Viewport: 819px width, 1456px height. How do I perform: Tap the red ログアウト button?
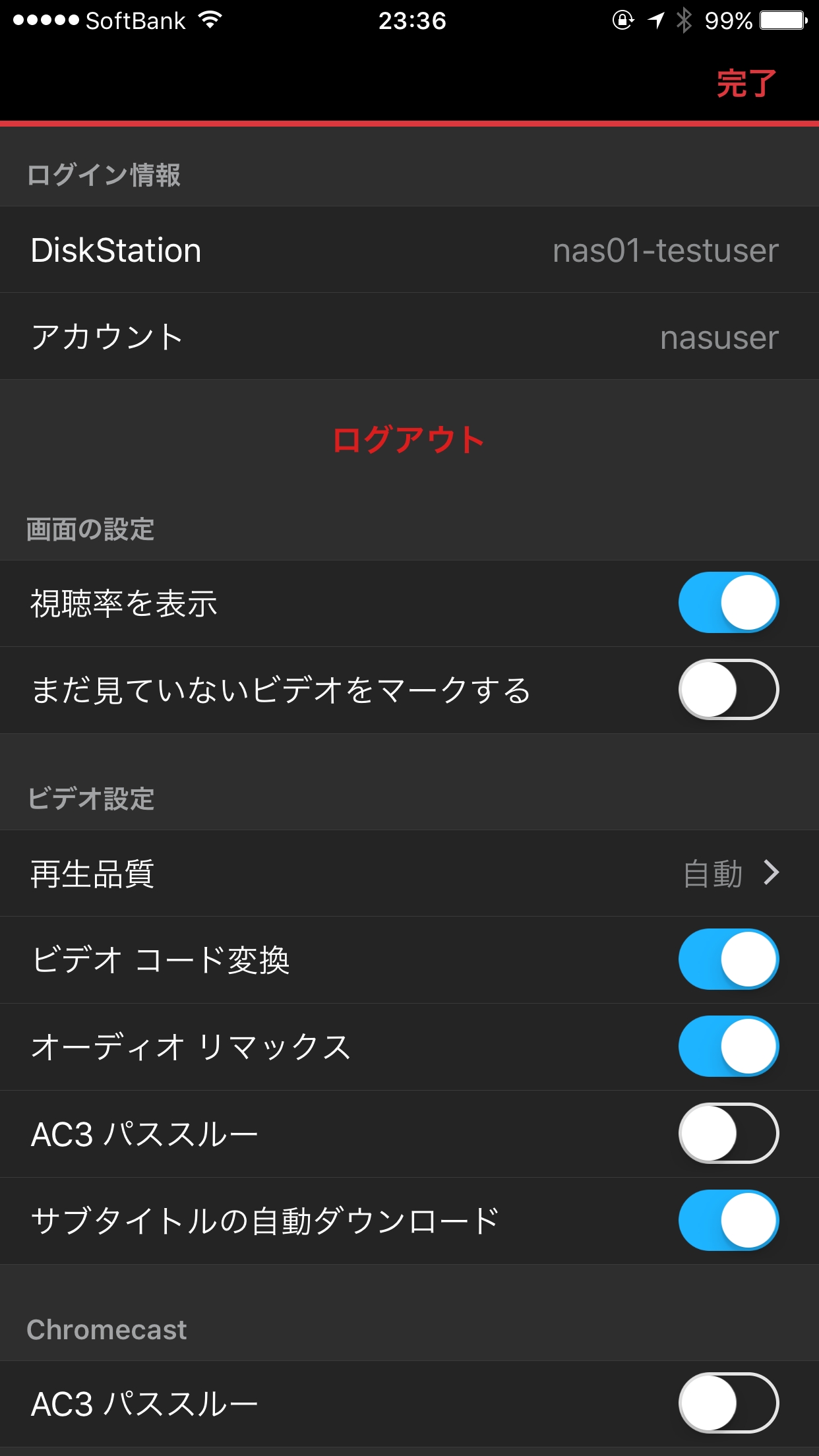[x=409, y=440]
